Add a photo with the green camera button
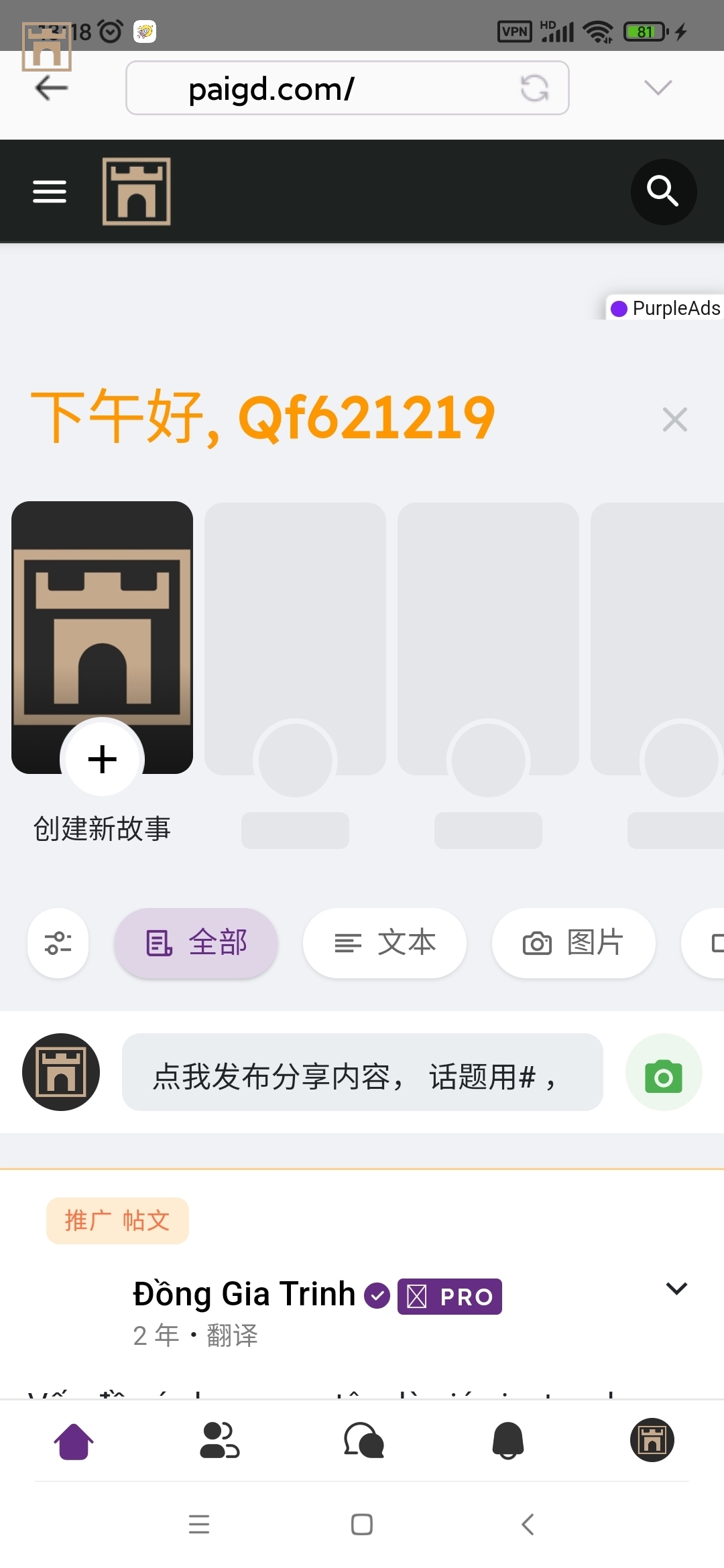Screen dimensions: 724x1568 pyautogui.click(x=664, y=1072)
